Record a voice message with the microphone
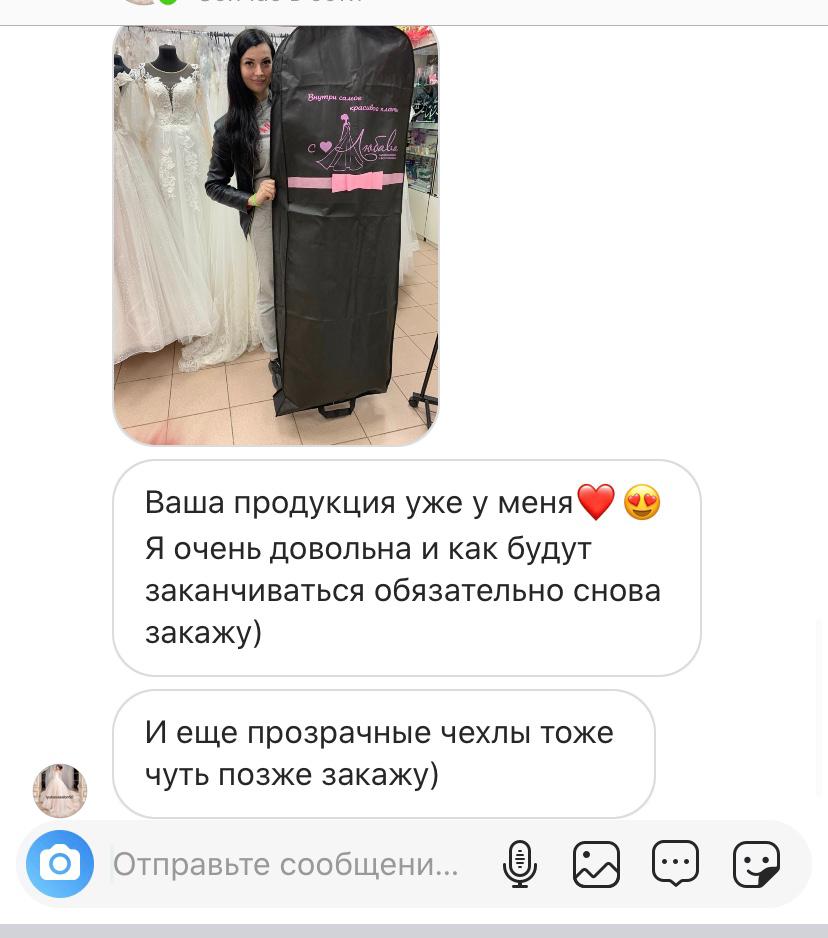 point(520,864)
